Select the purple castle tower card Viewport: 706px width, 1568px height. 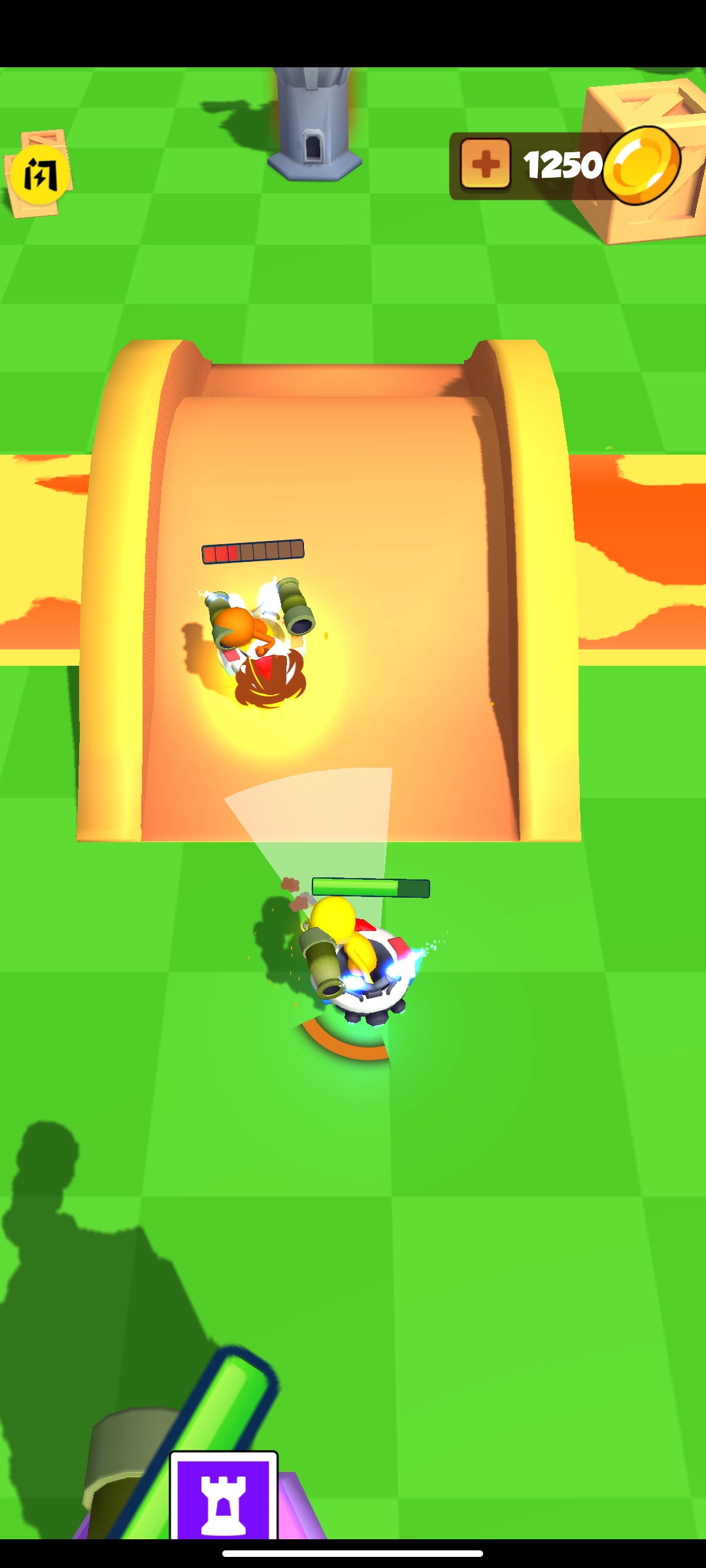224,1496
